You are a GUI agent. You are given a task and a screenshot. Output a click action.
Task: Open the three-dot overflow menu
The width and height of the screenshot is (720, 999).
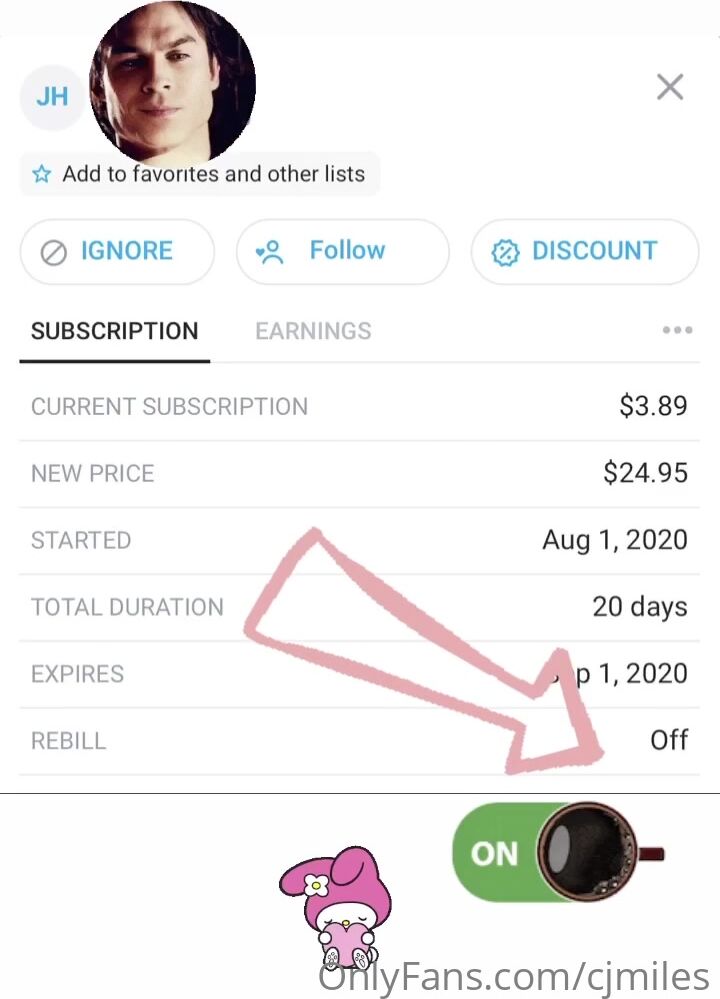pyautogui.click(x=677, y=331)
